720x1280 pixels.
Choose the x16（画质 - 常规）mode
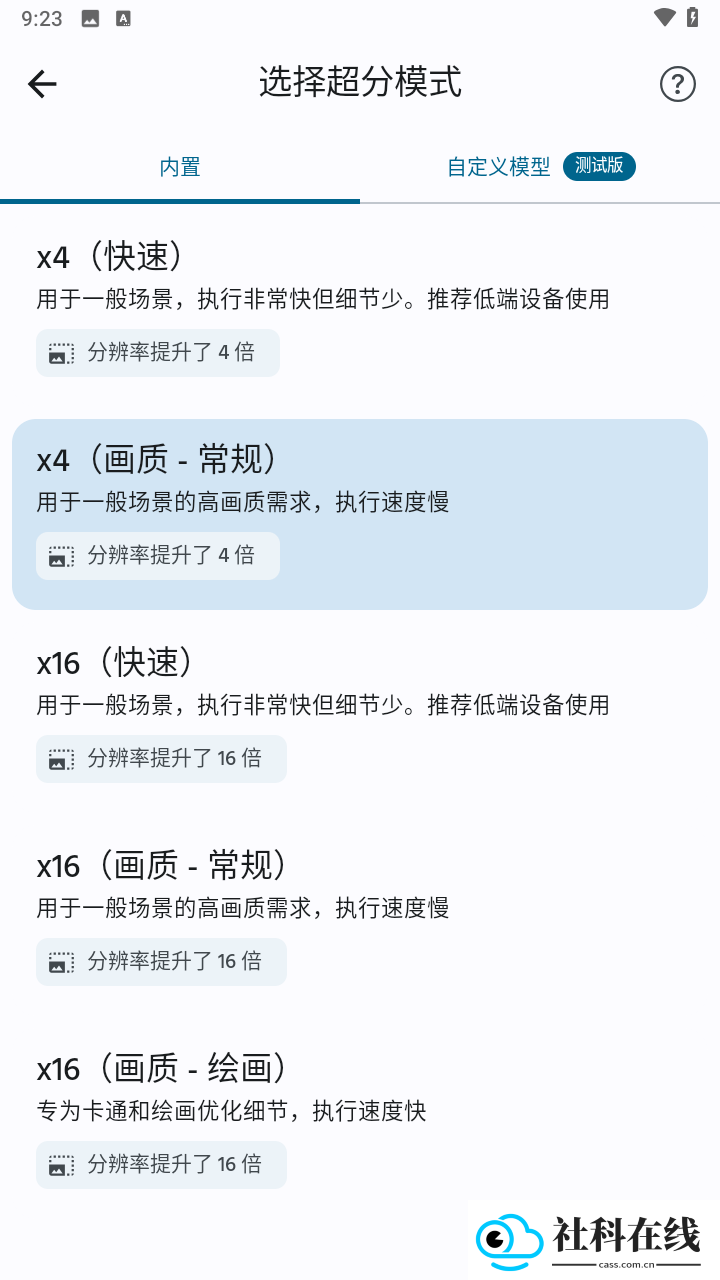(x=360, y=920)
